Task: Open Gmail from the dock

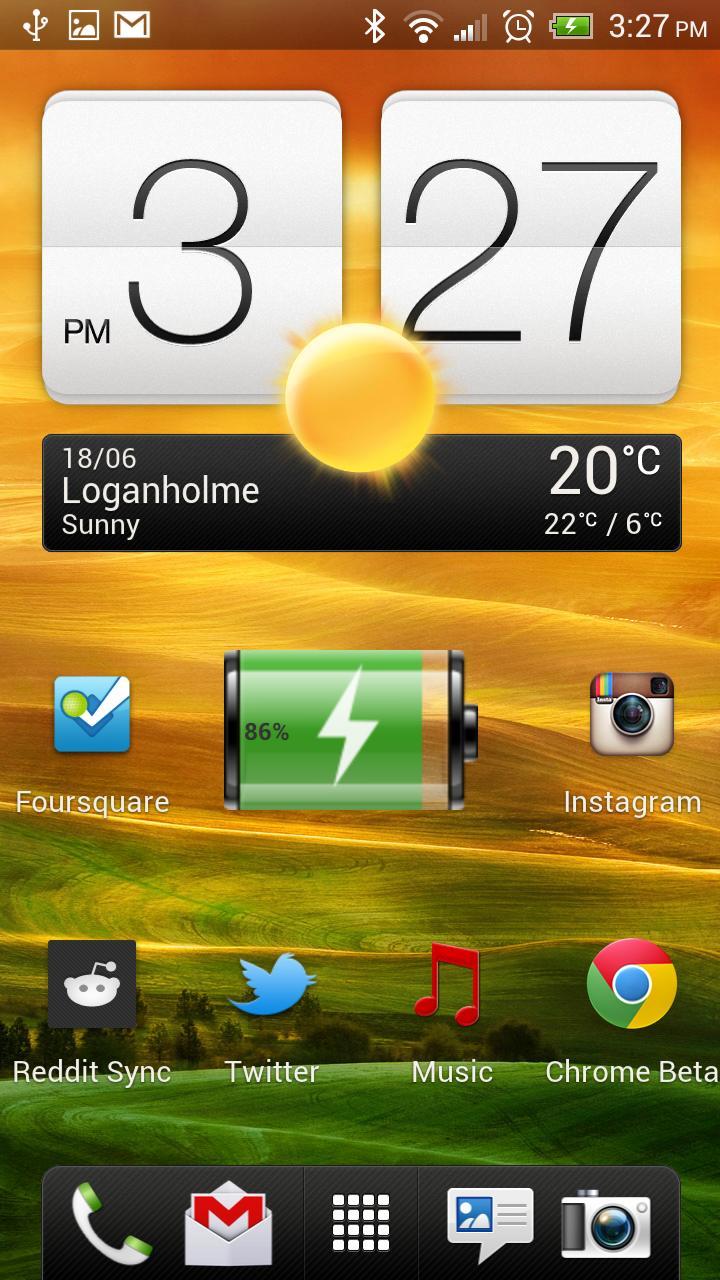Action: pos(229,1225)
